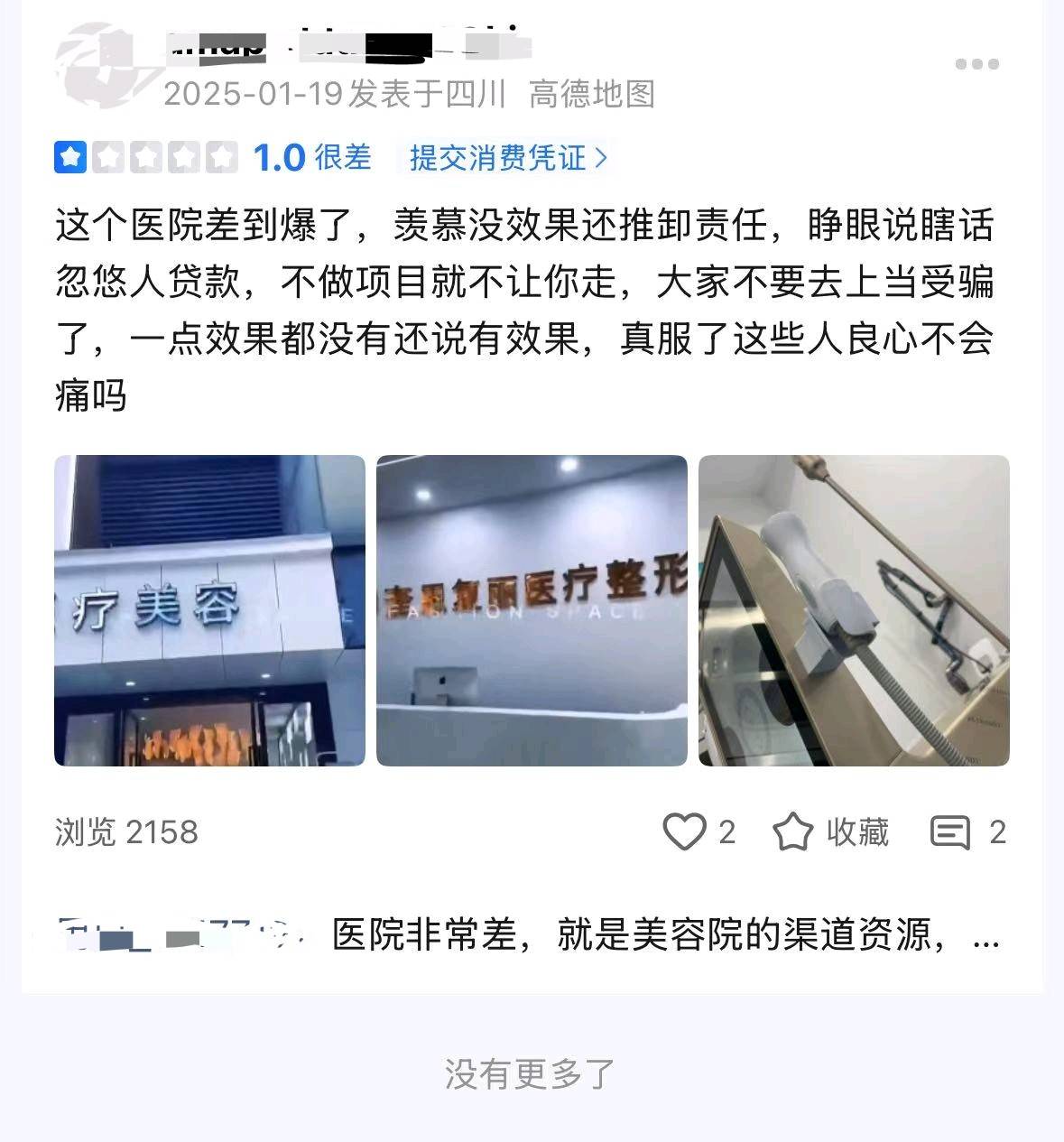This screenshot has width=1064, height=1142.
Task: Open the three-dot overflow menu
Action: pyautogui.click(x=977, y=64)
